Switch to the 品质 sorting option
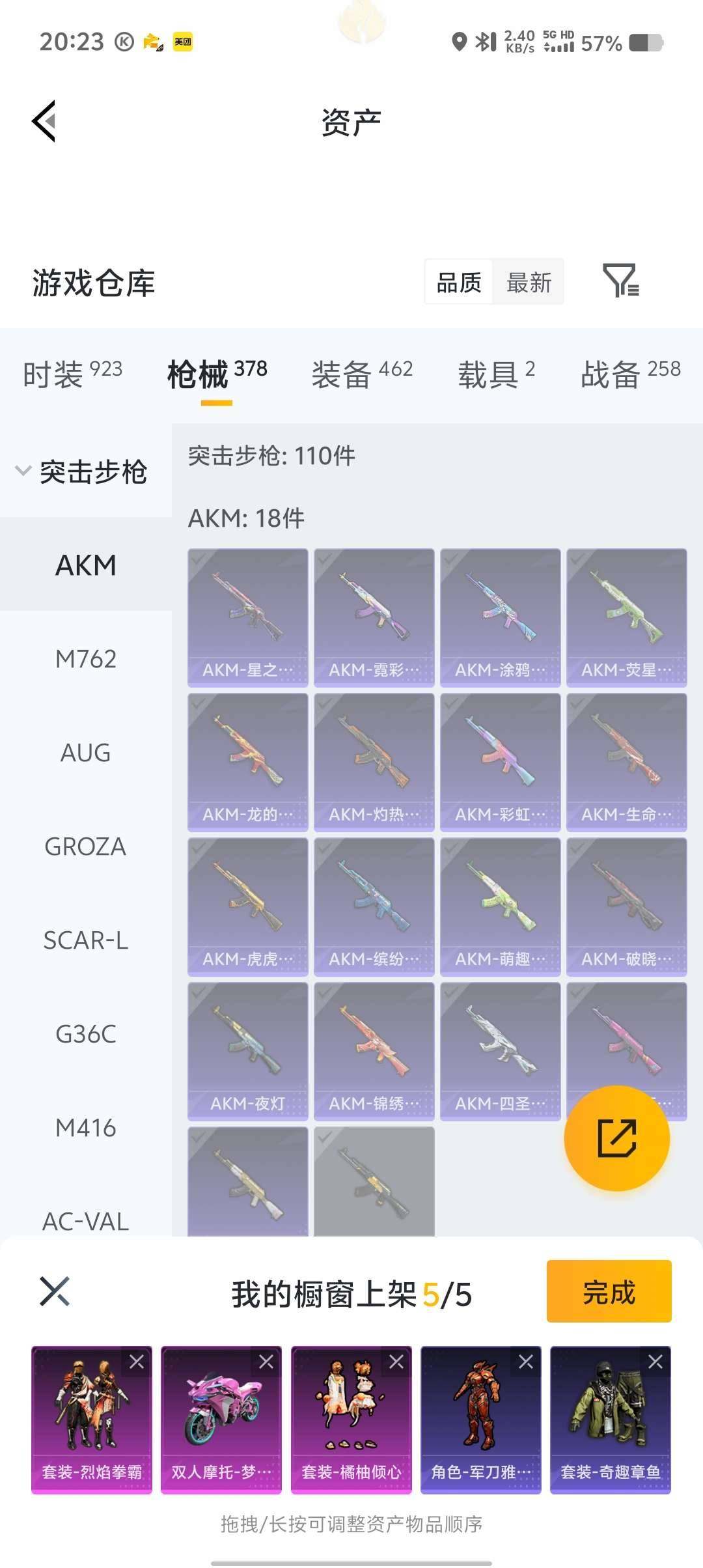Viewport: 703px width, 1568px height. pyautogui.click(x=457, y=283)
